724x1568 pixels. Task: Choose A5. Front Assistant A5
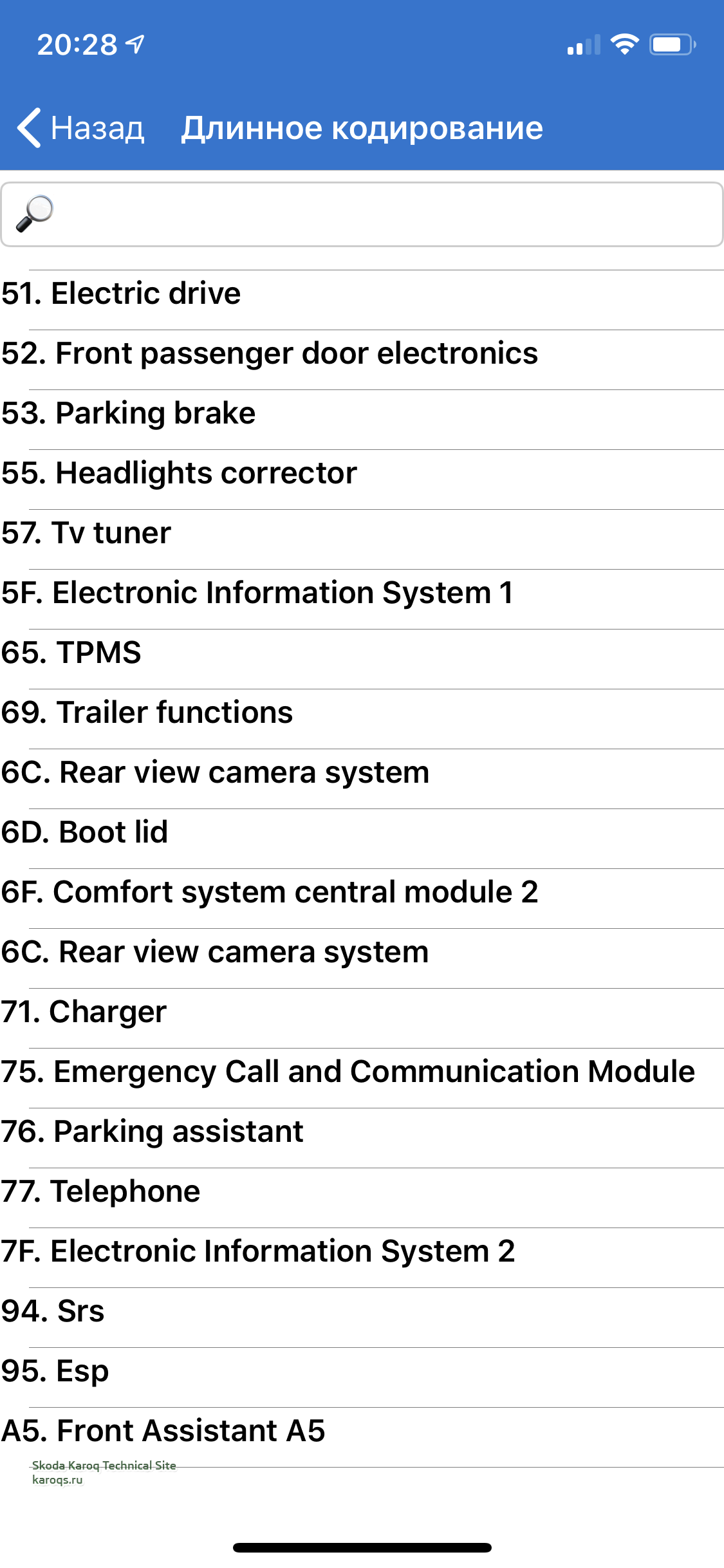[x=163, y=1431]
